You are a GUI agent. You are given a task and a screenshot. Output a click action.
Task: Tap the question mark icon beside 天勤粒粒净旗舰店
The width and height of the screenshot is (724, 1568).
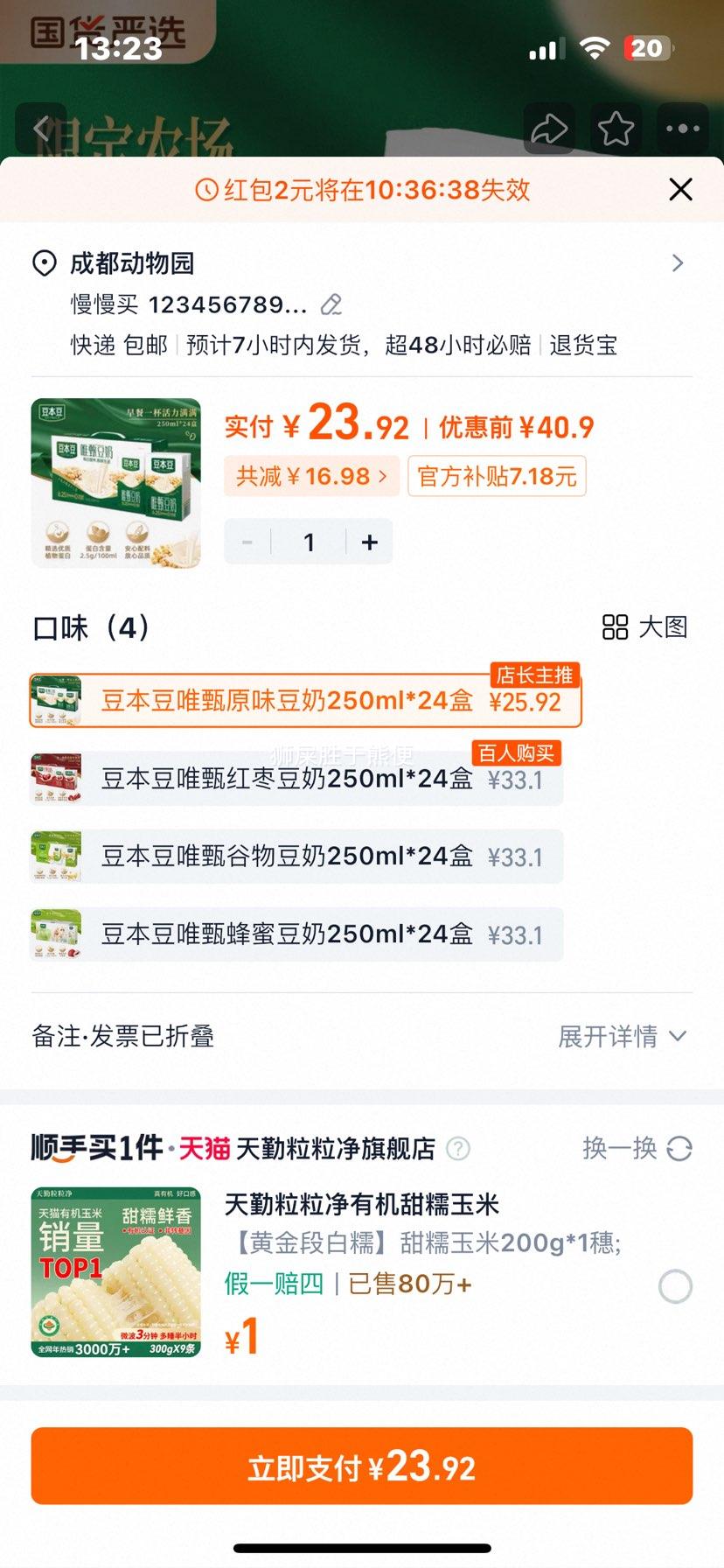click(x=456, y=1149)
